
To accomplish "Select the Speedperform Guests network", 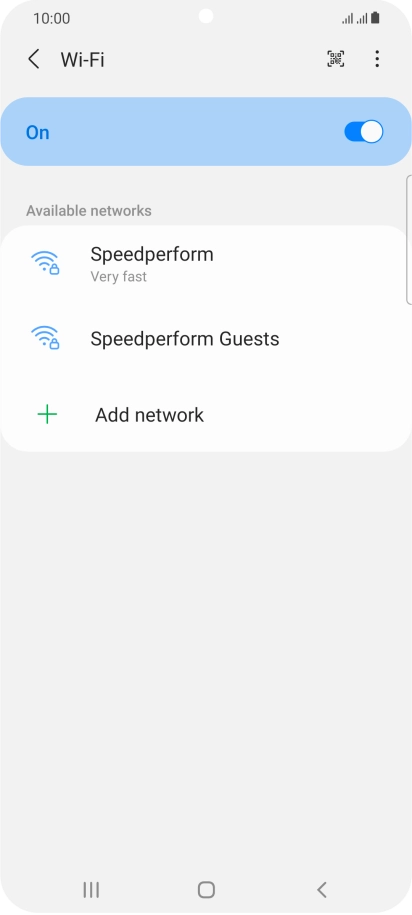I will [x=206, y=338].
